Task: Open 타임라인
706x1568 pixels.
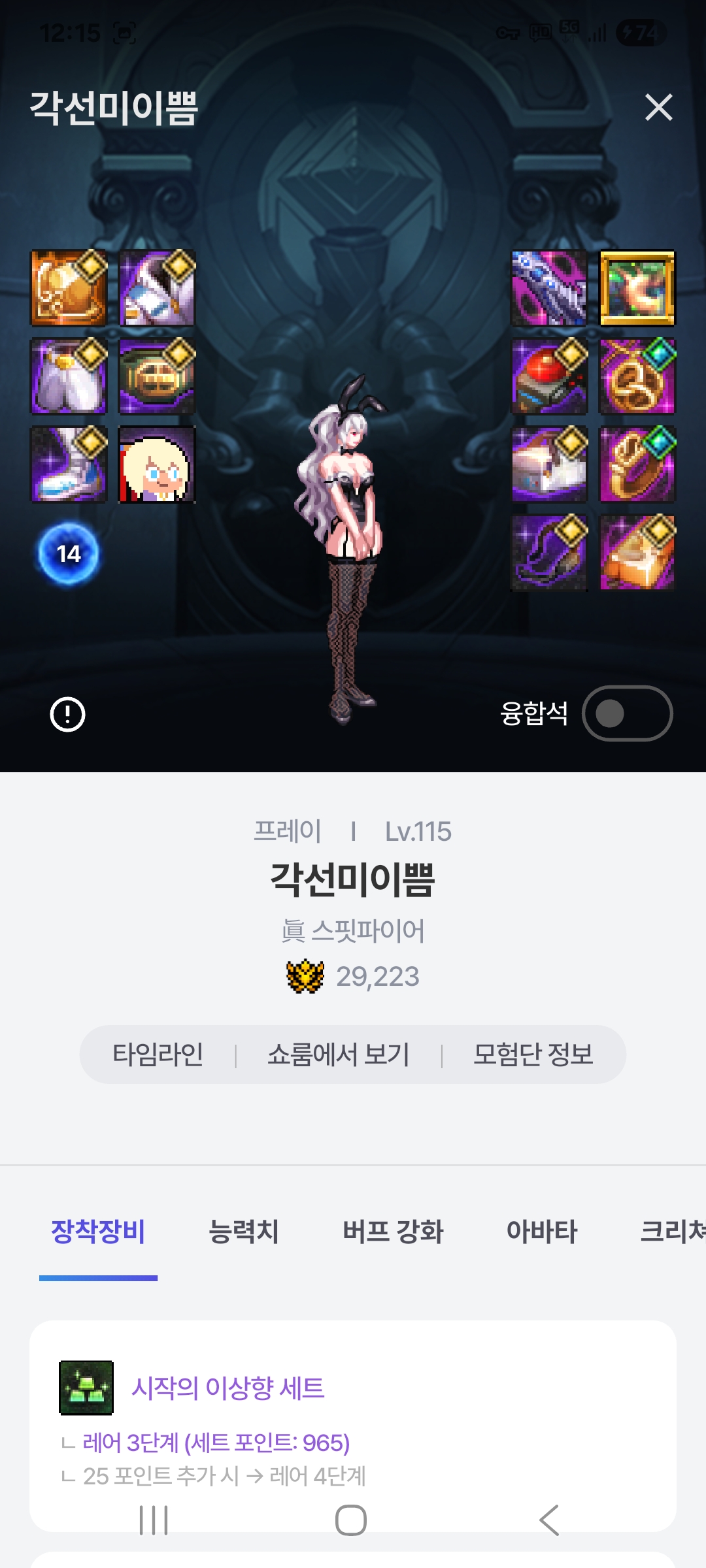Action: tap(158, 1054)
